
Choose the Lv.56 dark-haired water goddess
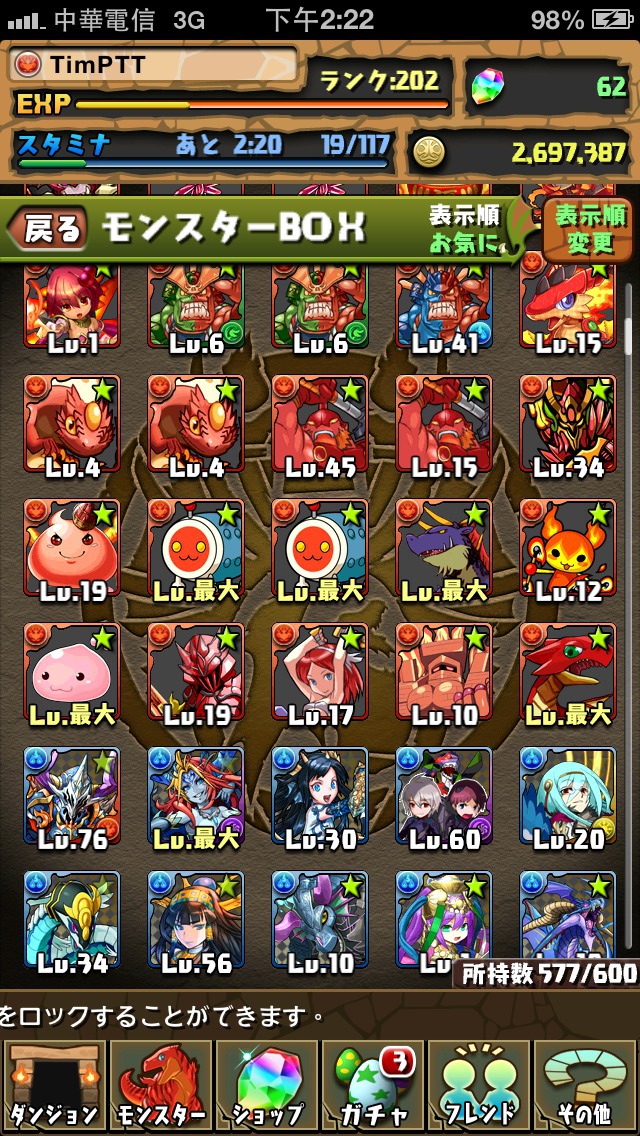pyautogui.click(x=196, y=920)
